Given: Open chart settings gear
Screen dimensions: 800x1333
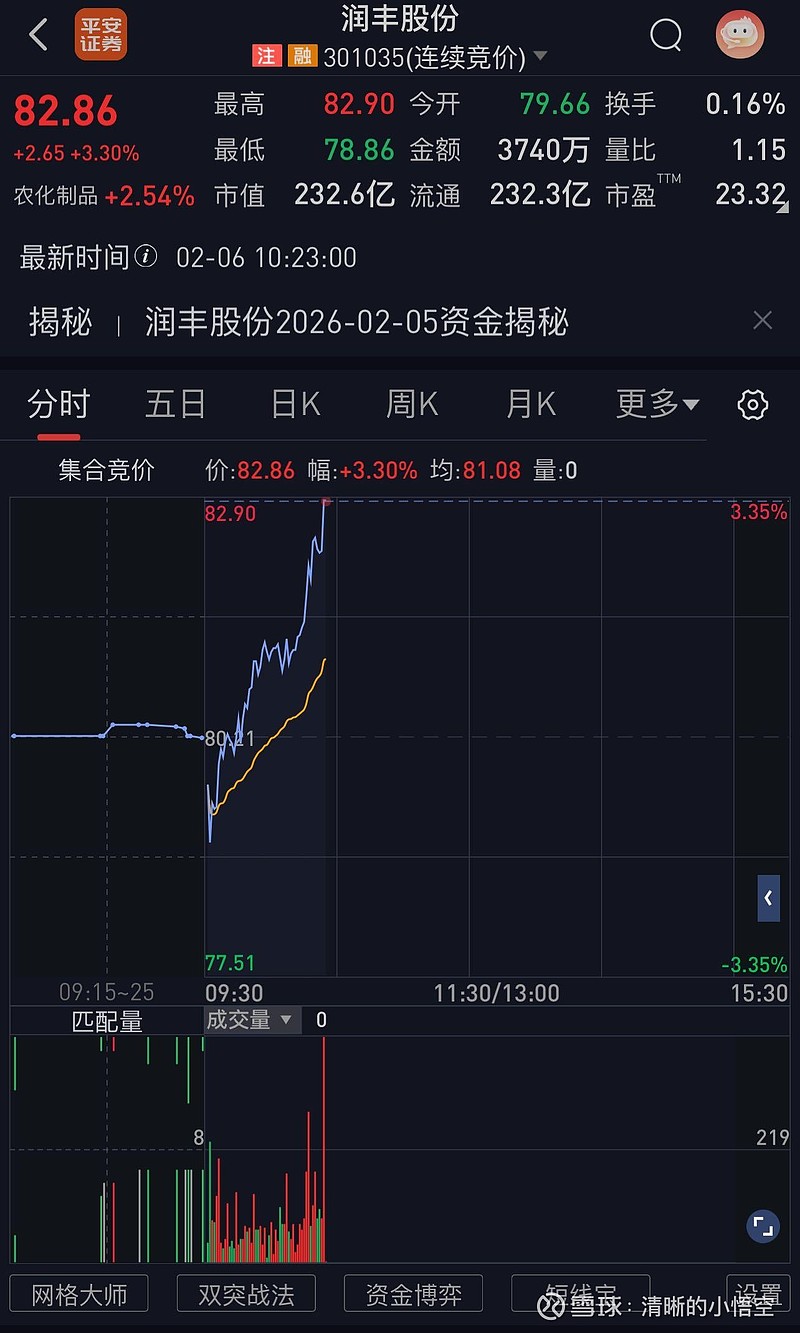Looking at the screenshot, I should click(x=752, y=404).
